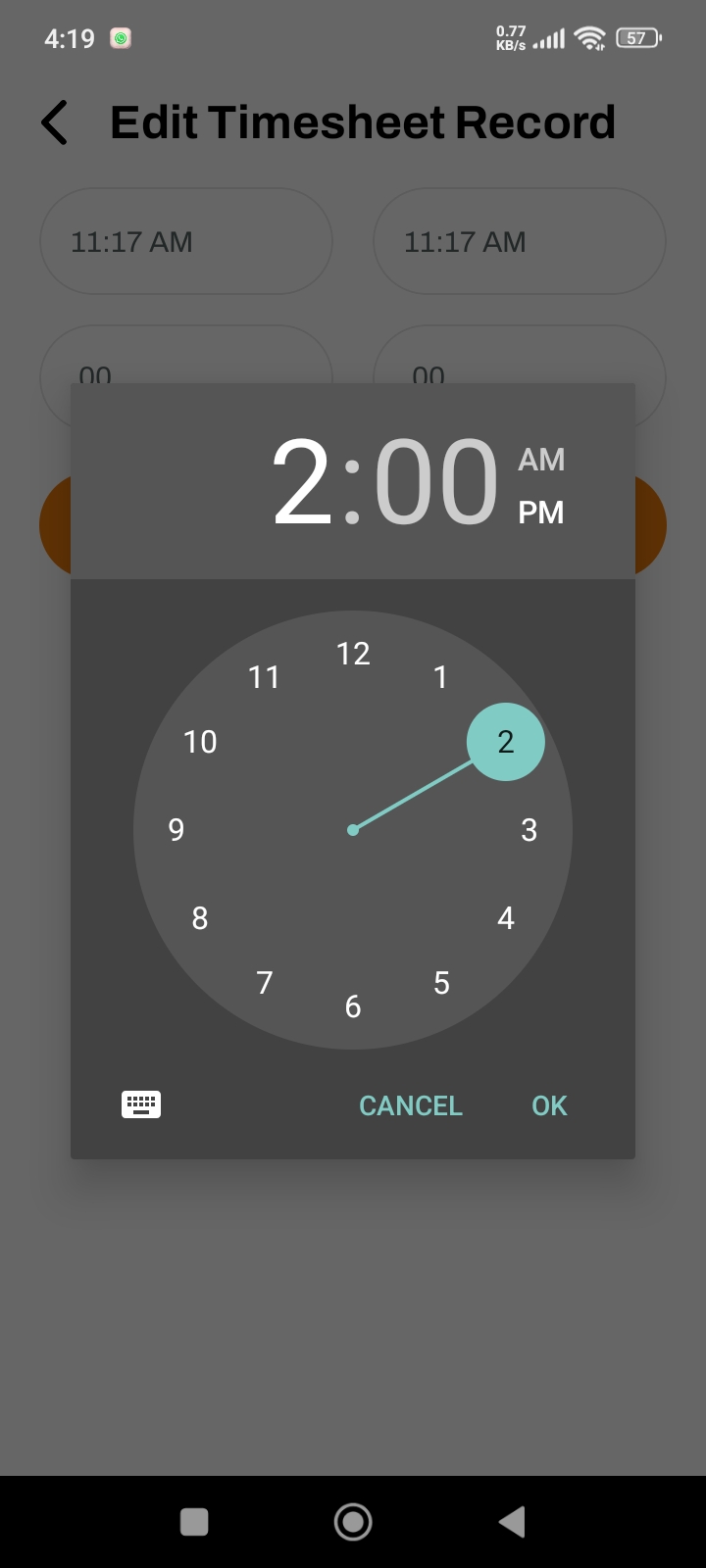Viewport: 706px width, 1568px height.
Task: Tap the system back navigation button
Action: (512, 1522)
